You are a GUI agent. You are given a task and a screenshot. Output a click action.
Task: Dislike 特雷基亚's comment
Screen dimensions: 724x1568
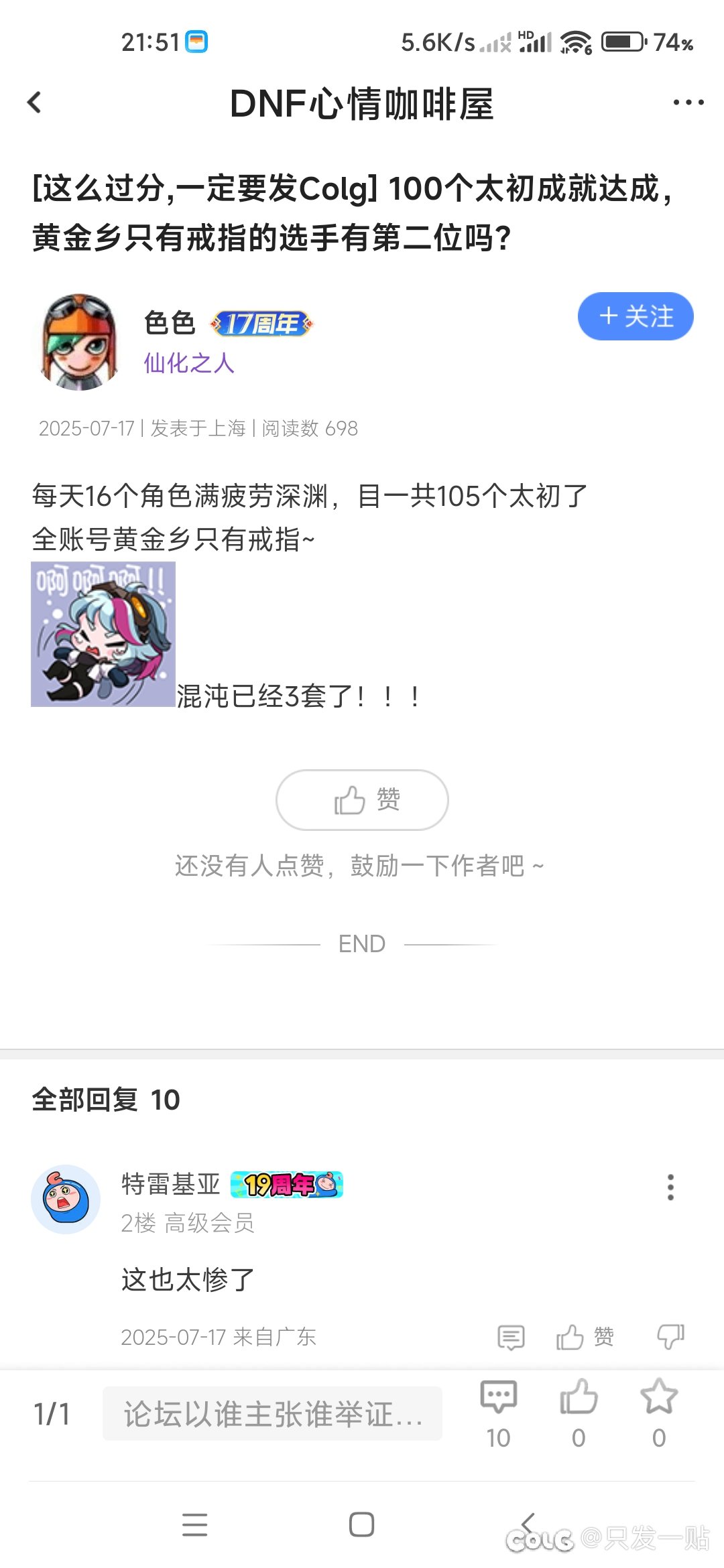pyautogui.click(x=670, y=1337)
